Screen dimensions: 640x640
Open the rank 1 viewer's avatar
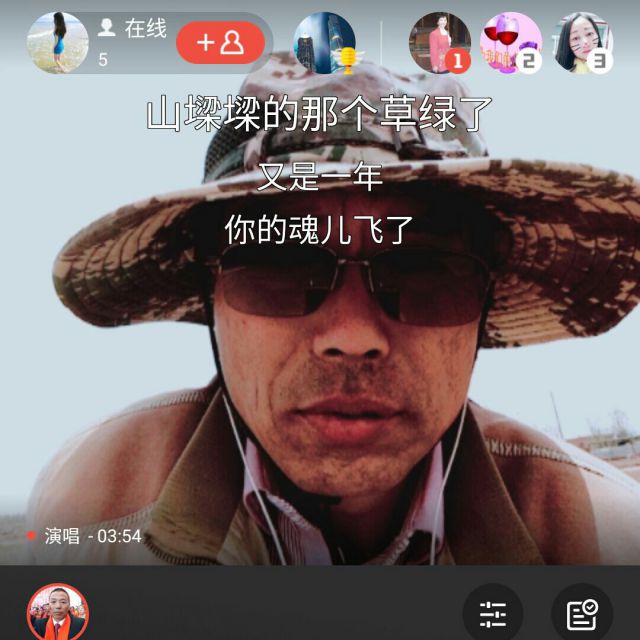click(440, 43)
